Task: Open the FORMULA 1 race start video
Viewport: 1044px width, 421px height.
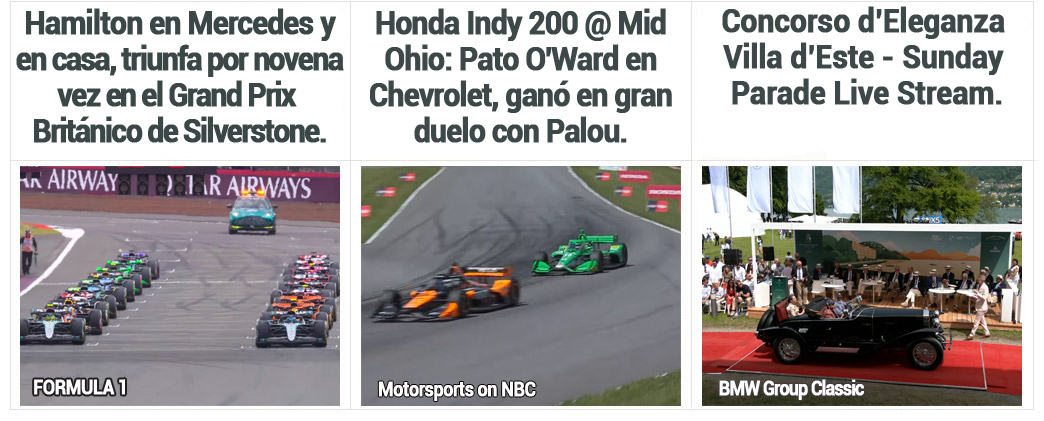Action: [180, 285]
